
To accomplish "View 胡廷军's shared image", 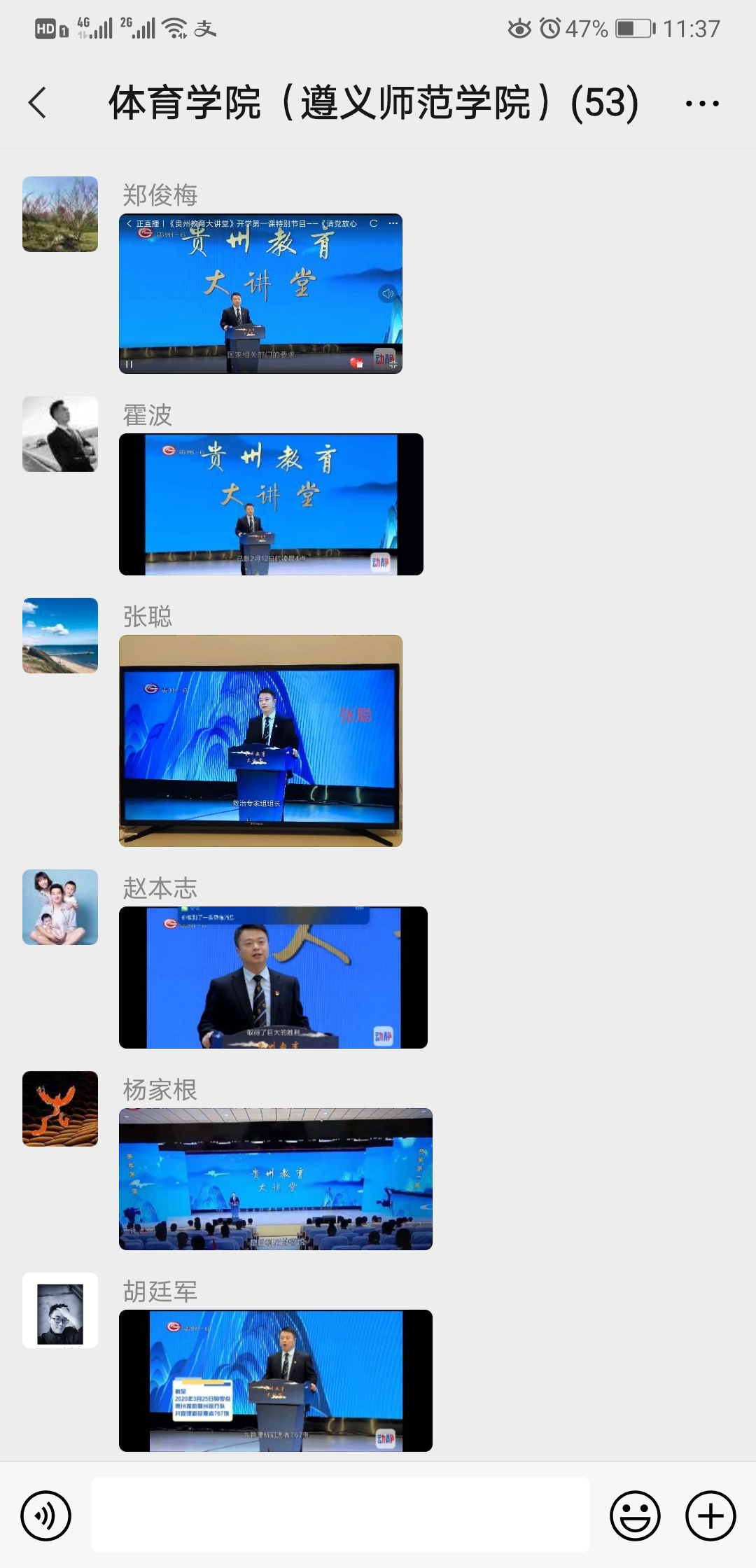I will coord(276,1380).
